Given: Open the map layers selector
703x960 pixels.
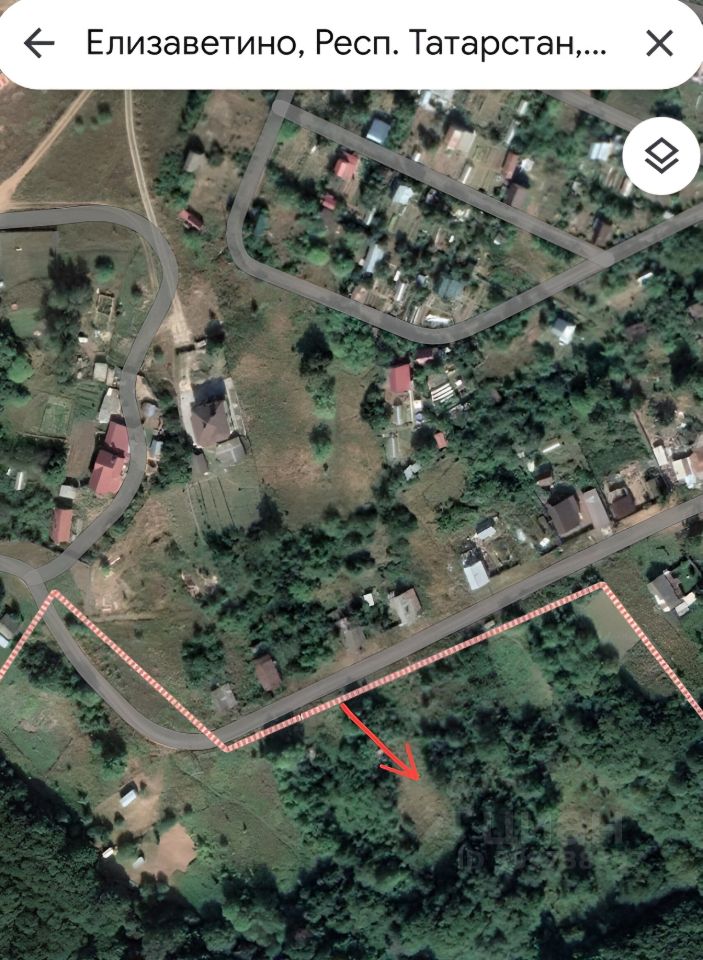Looking at the screenshot, I should tap(661, 155).
